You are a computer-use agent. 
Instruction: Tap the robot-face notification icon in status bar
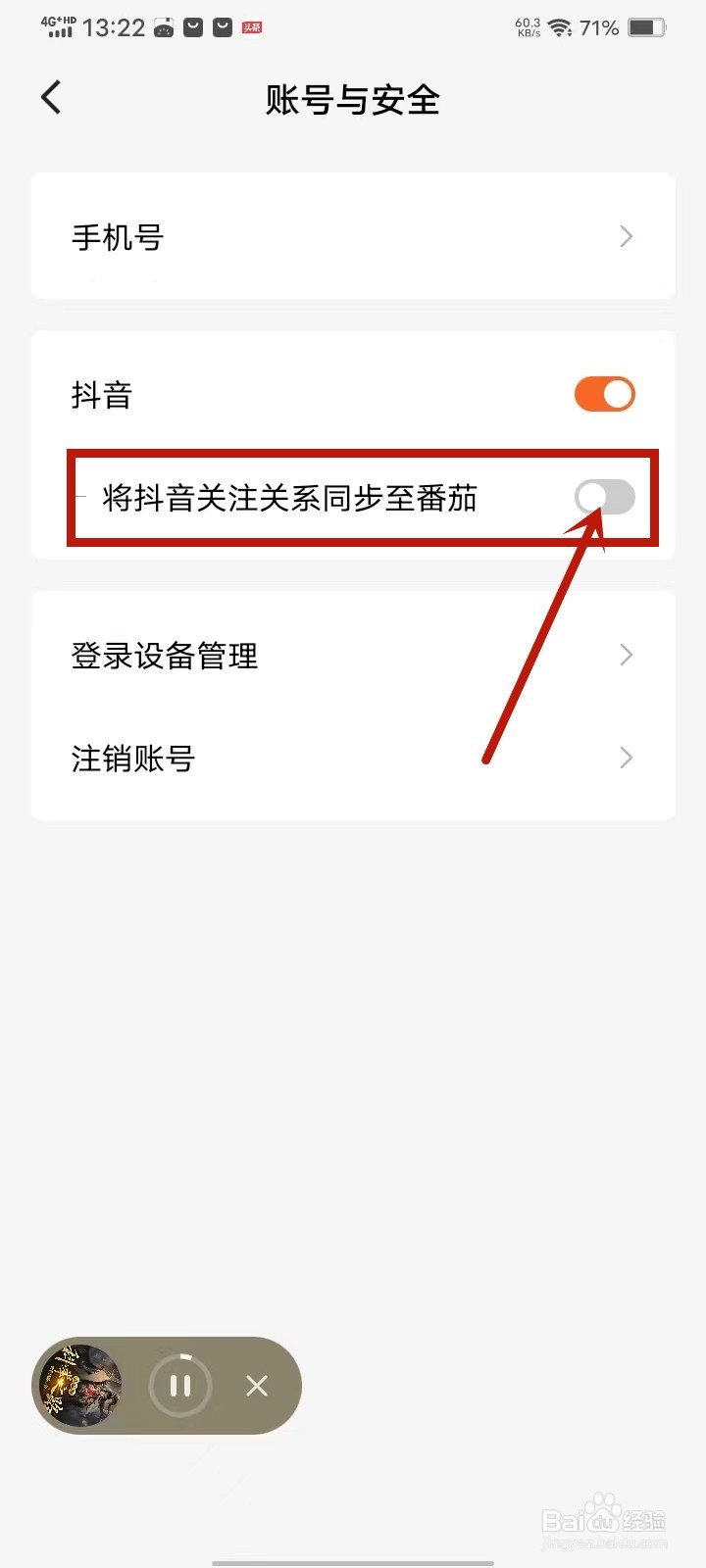pos(163,26)
